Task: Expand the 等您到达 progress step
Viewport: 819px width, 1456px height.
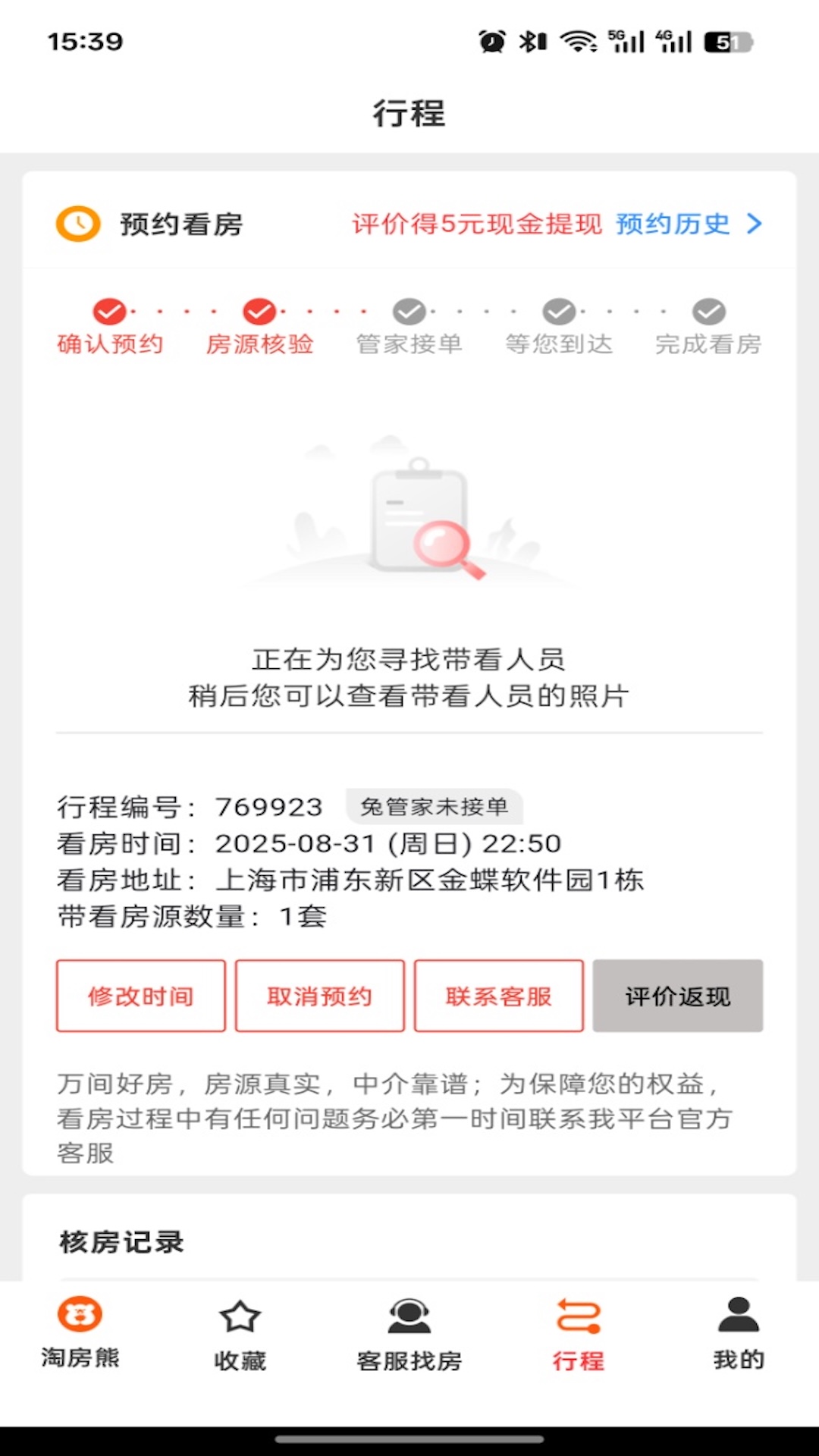Action: coord(558,311)
